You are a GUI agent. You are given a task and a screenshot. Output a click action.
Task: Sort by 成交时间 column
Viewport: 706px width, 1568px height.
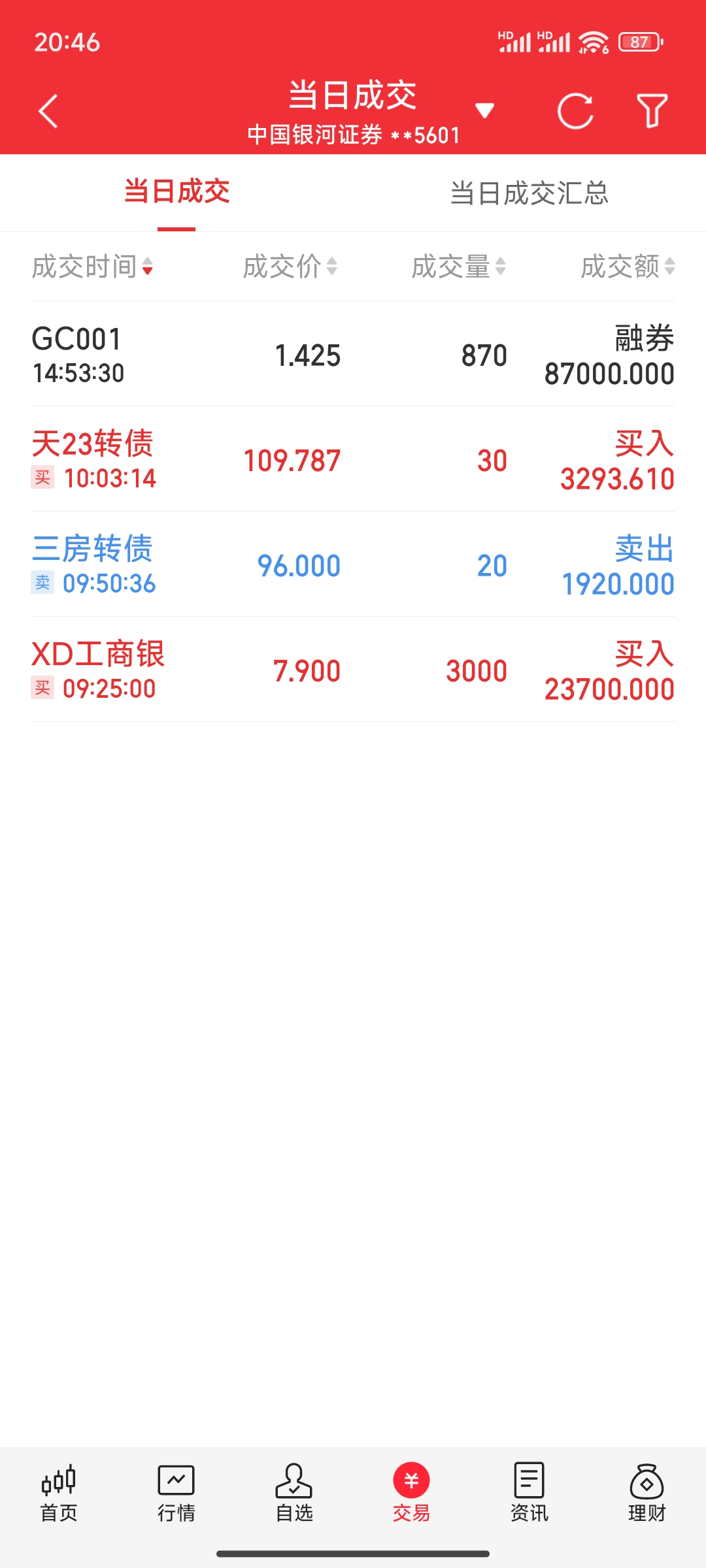tap(92, 267)
